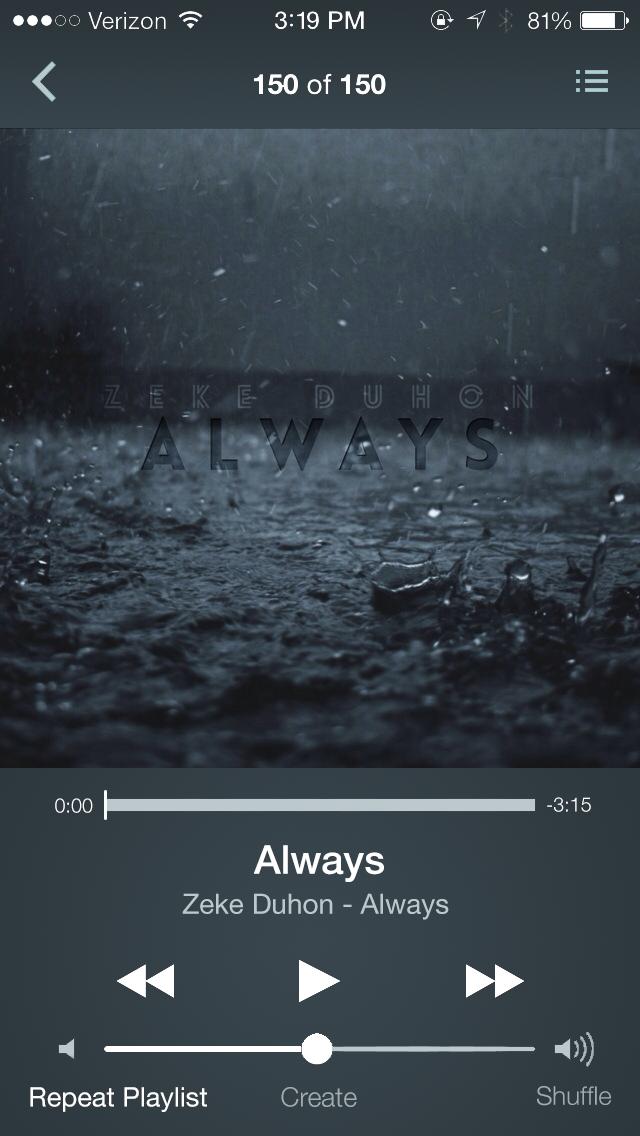Toggle Shuffle mode

point(573,1096)
